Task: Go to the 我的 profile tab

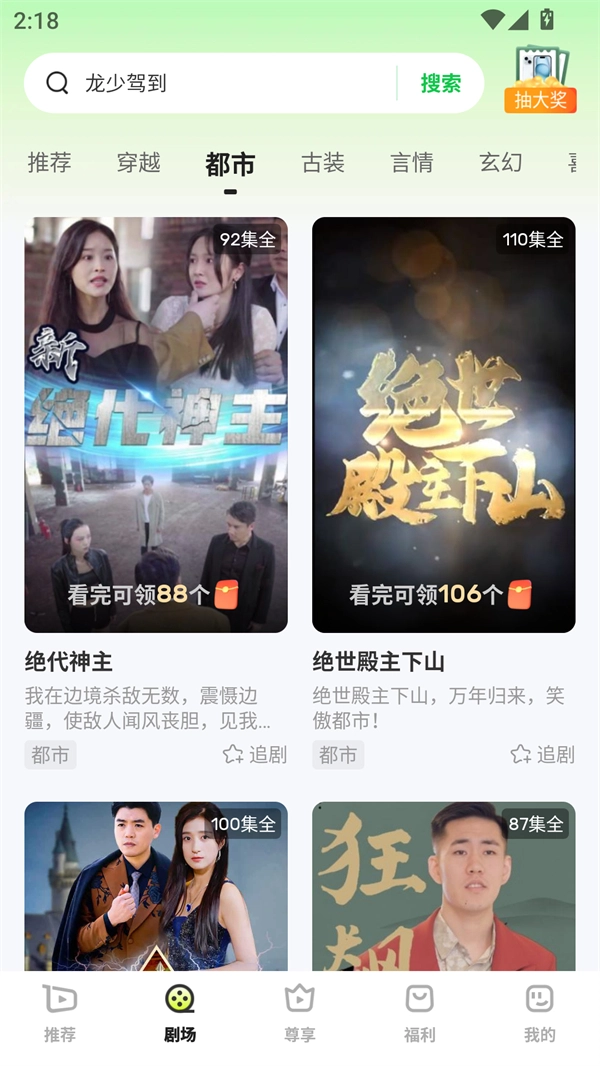Action: point(540,1012)
